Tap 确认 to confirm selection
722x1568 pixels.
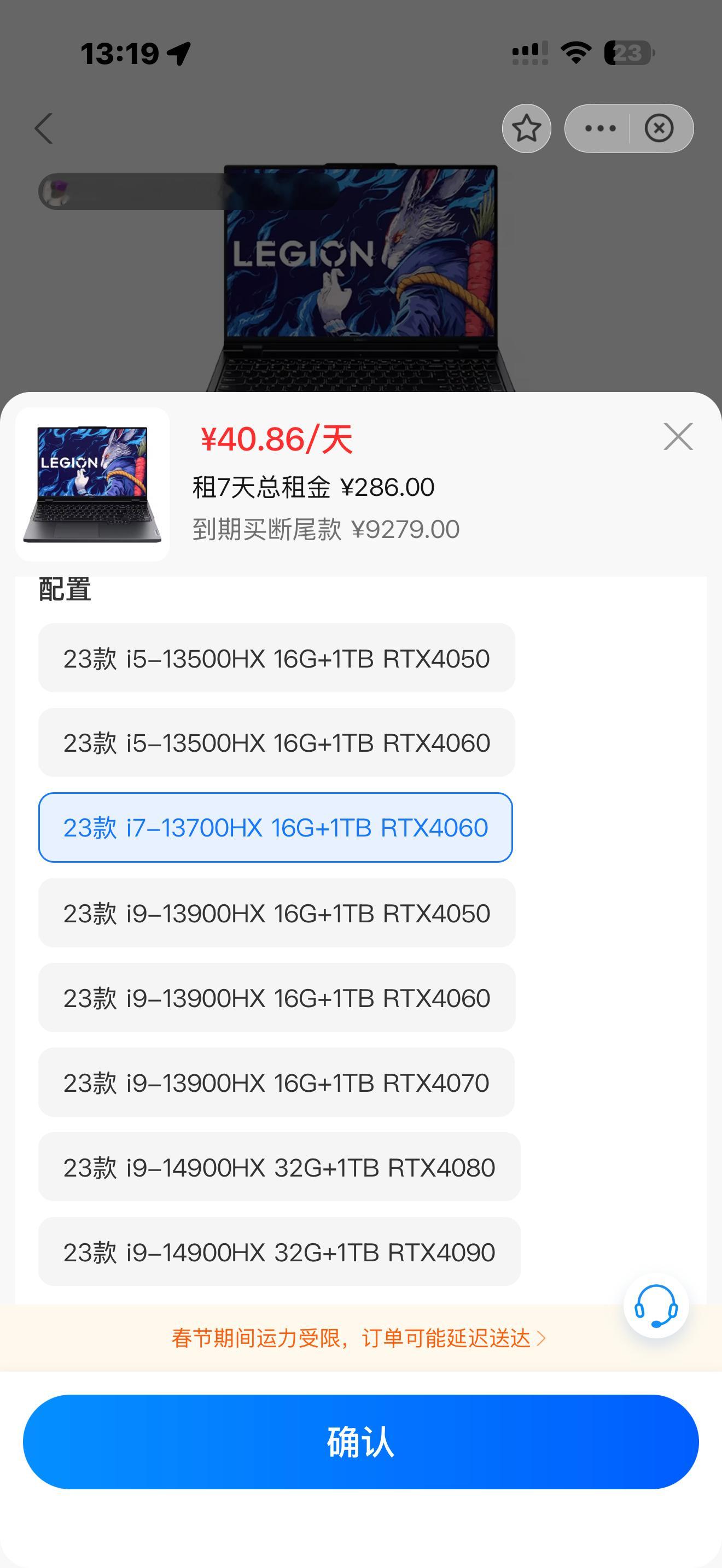(x=360, y=1442)
